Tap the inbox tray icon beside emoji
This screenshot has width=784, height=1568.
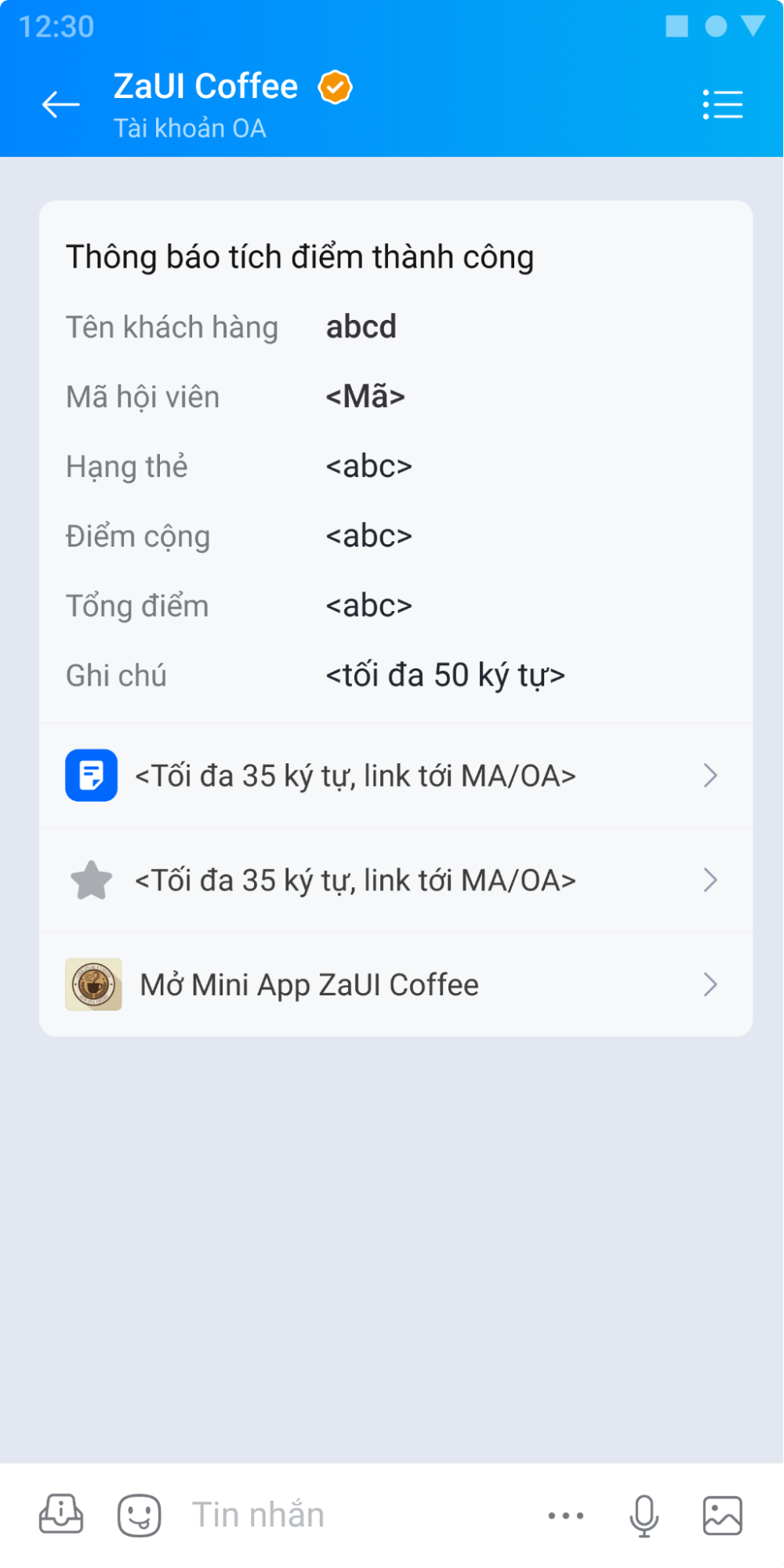click(61, 1515)
